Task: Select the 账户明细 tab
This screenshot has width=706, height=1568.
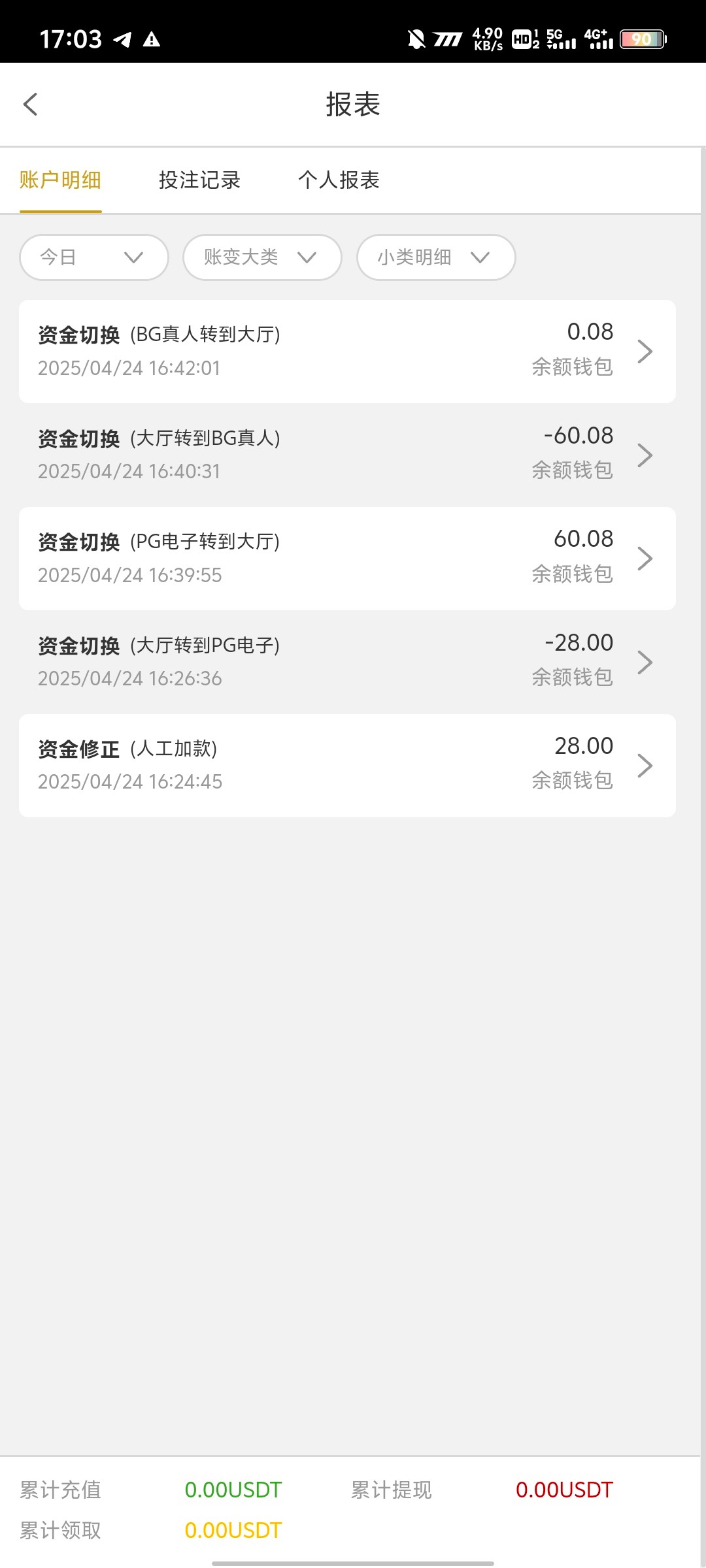Action: click(x=60, y=180)
